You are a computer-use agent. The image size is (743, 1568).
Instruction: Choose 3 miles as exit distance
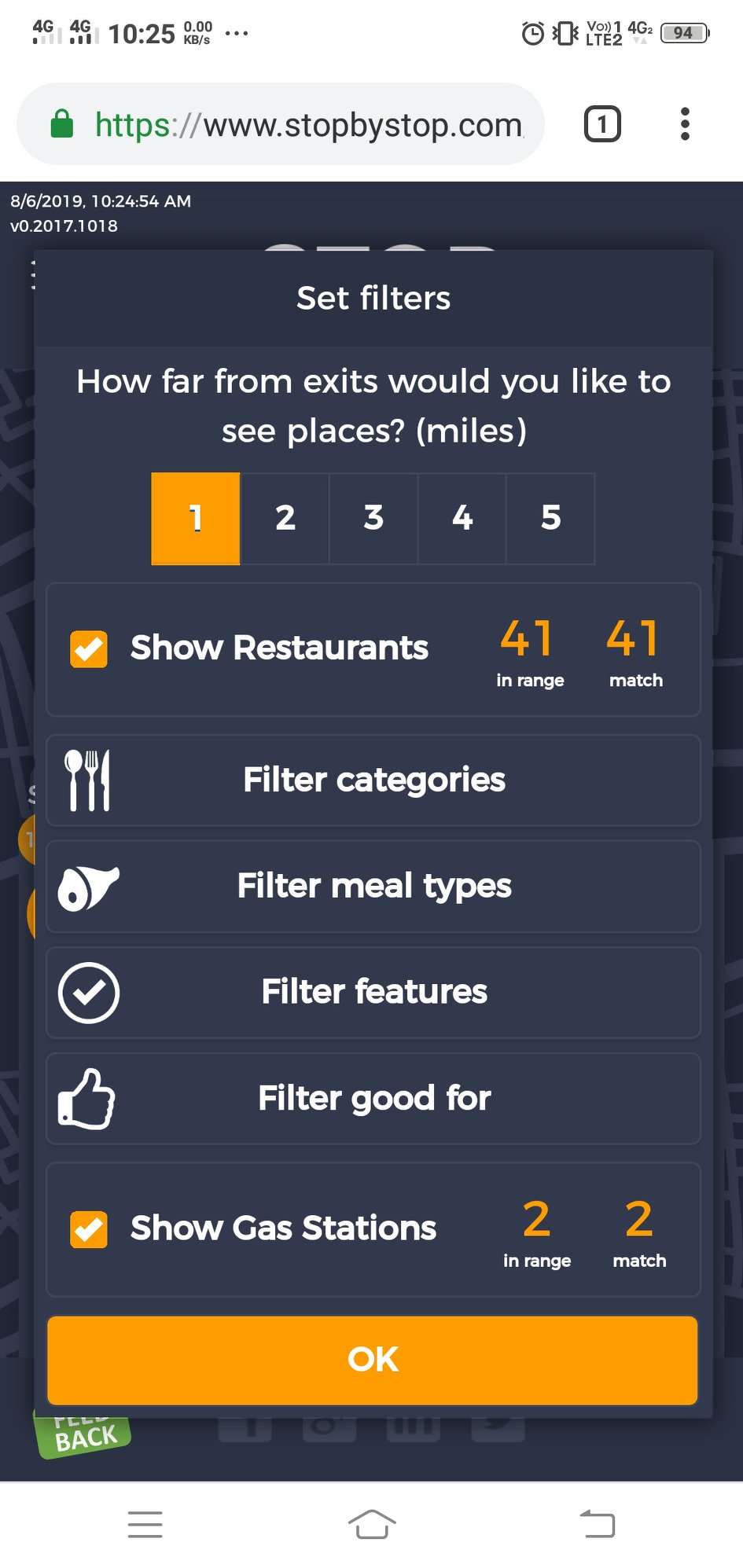click(x=373, y=518)
